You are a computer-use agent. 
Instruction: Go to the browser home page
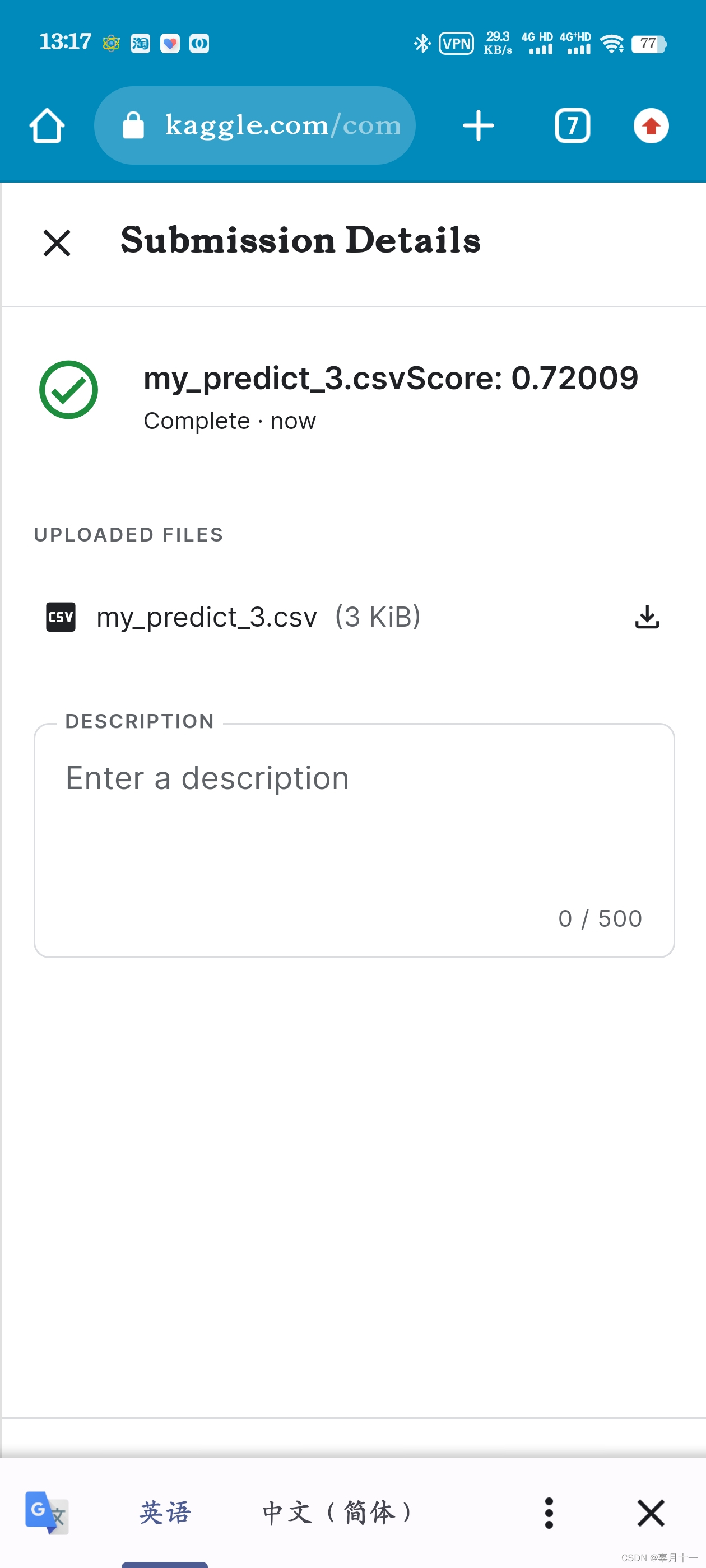point(47,126)
